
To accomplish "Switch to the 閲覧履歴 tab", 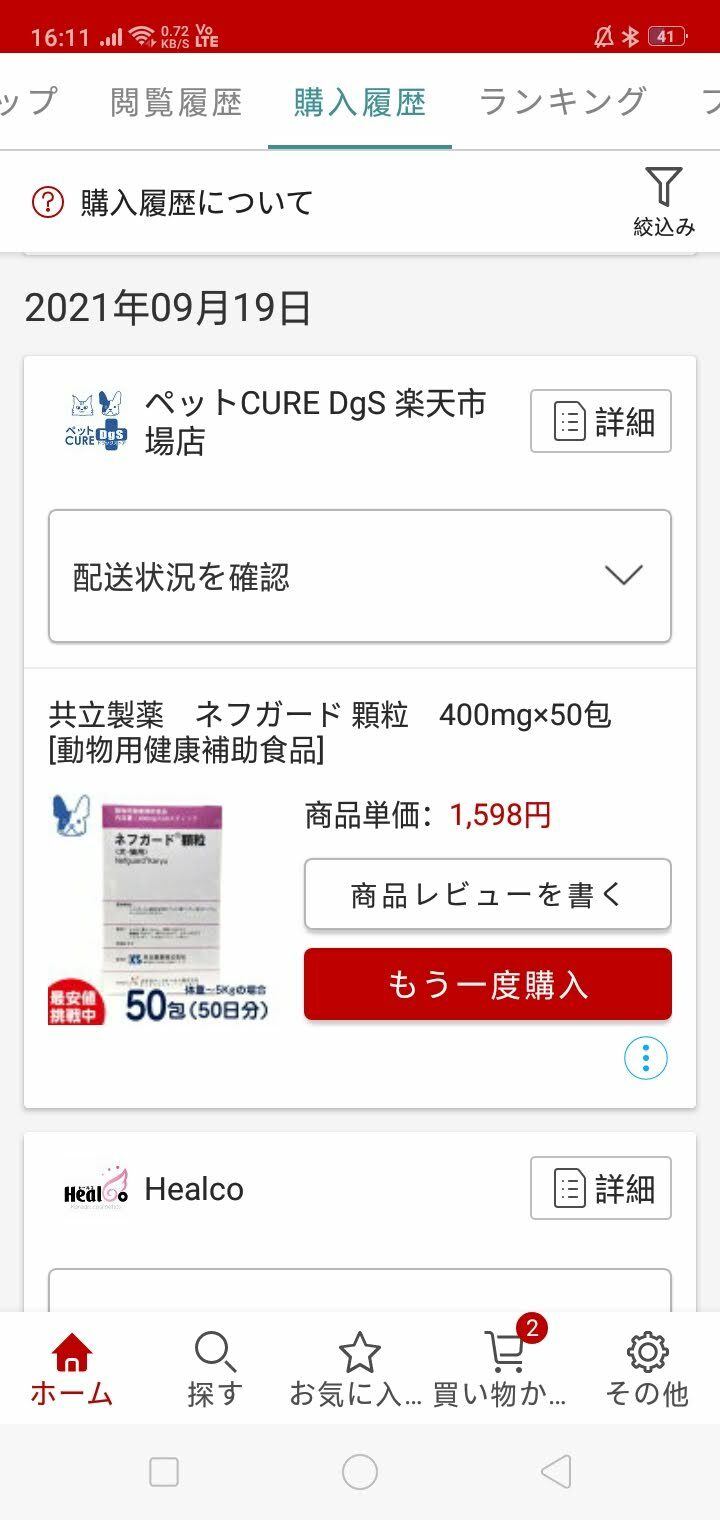I will tap(176, 102).
